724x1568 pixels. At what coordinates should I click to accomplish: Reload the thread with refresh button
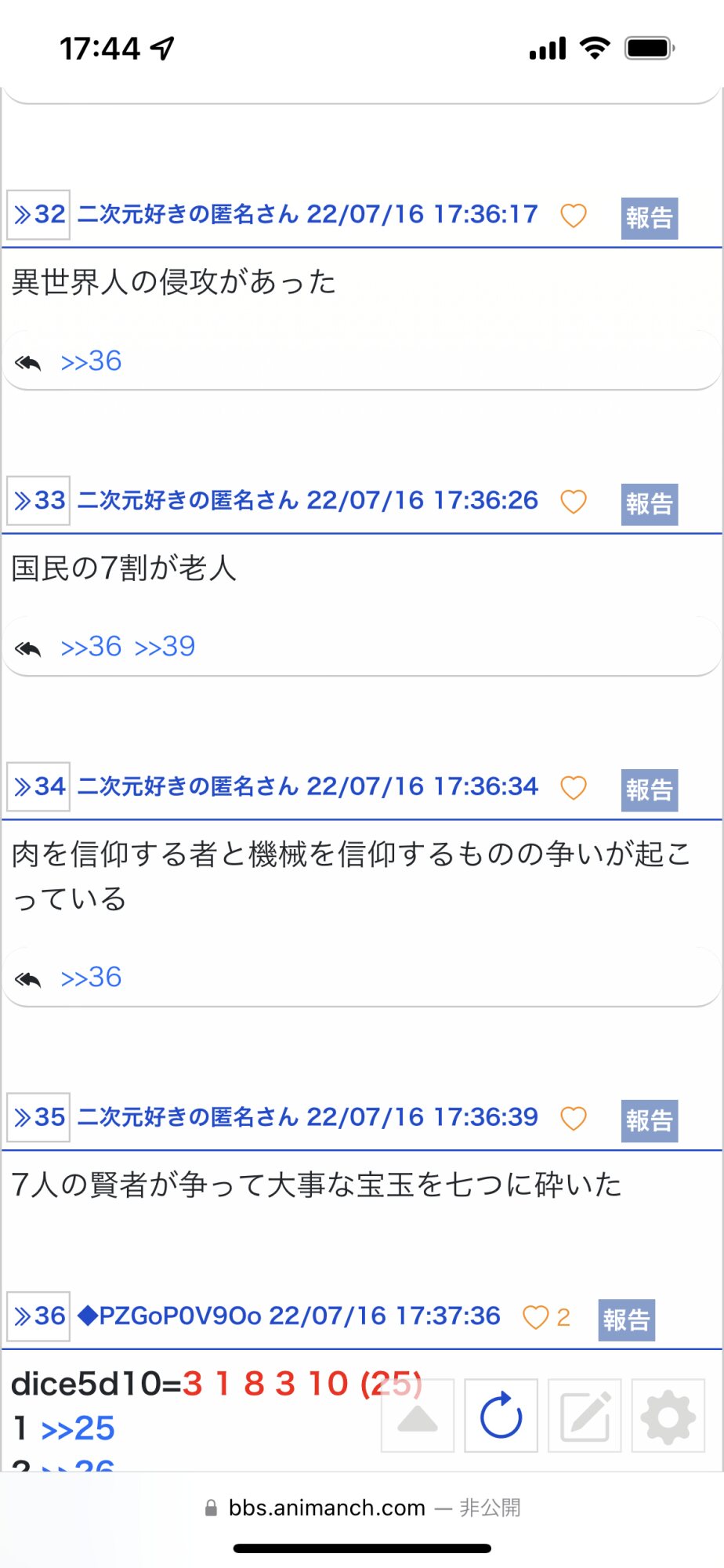(501, 1415)
